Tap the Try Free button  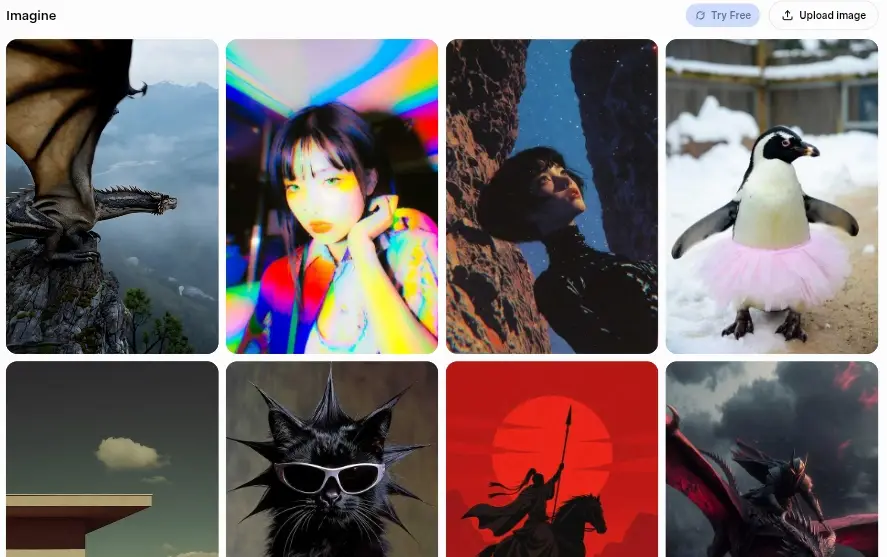[x=722, y=15]
